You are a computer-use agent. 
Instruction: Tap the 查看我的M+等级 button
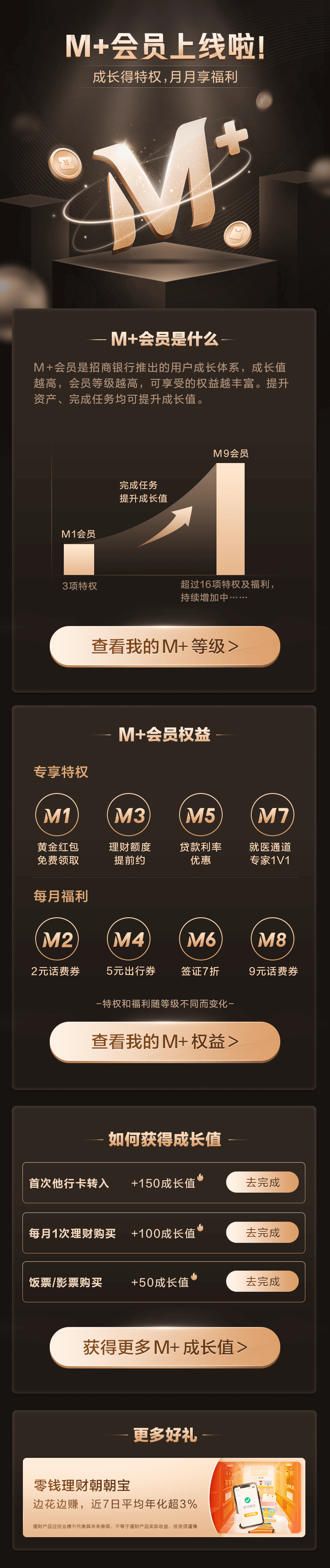click(x=165, y=646)
